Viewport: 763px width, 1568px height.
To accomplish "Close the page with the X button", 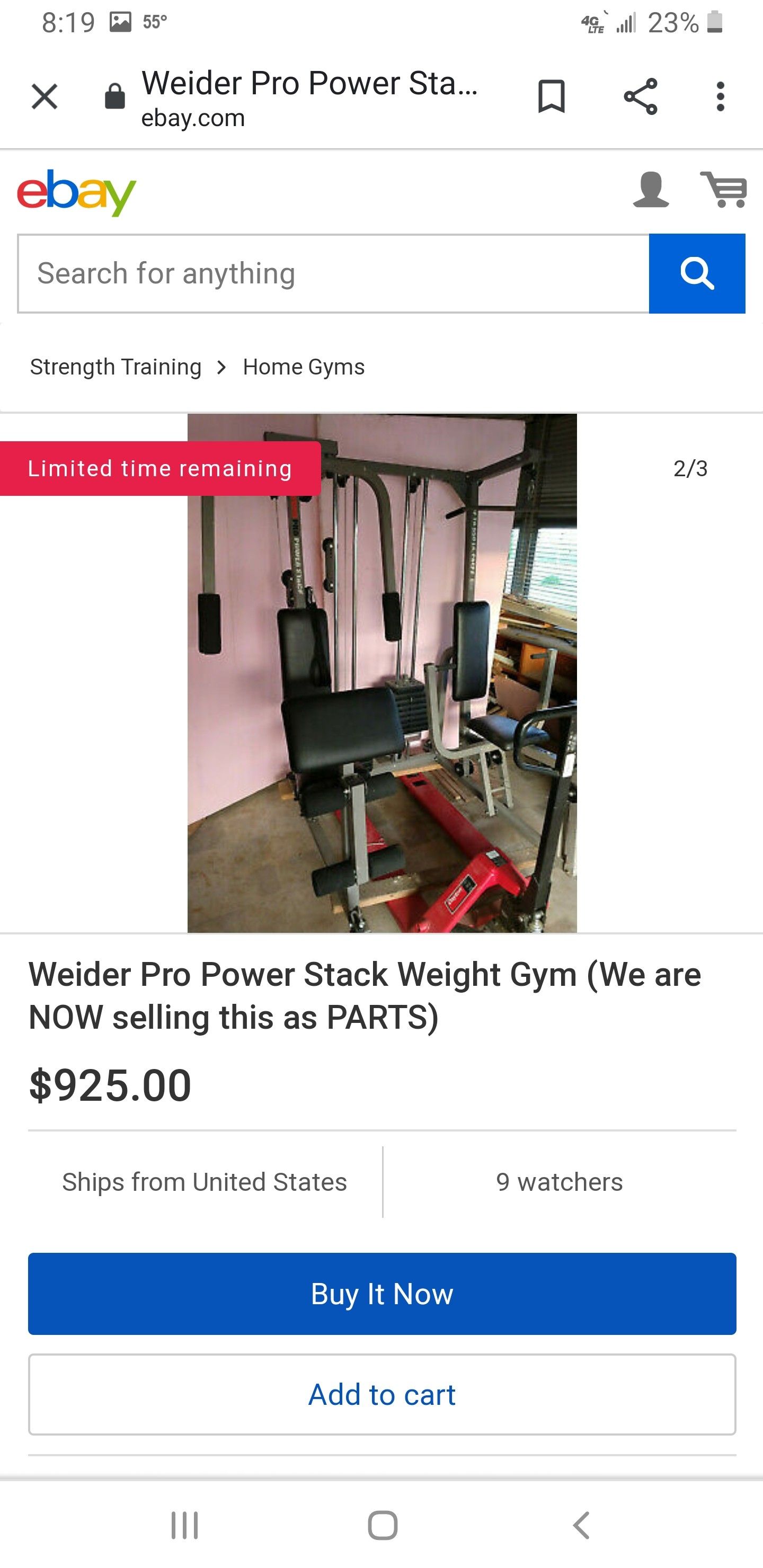I will (x=45, y=95).
